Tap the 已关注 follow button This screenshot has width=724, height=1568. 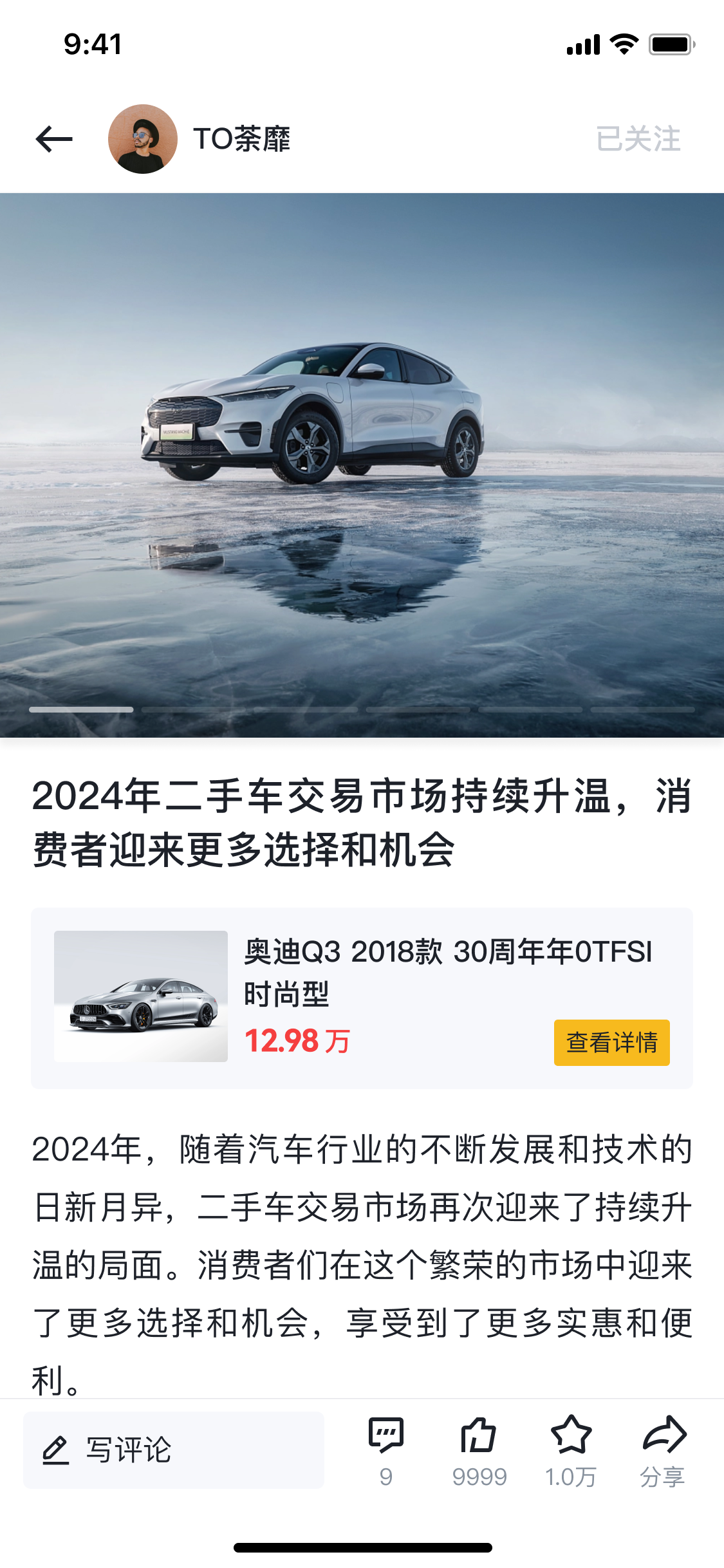pos(638,139)
